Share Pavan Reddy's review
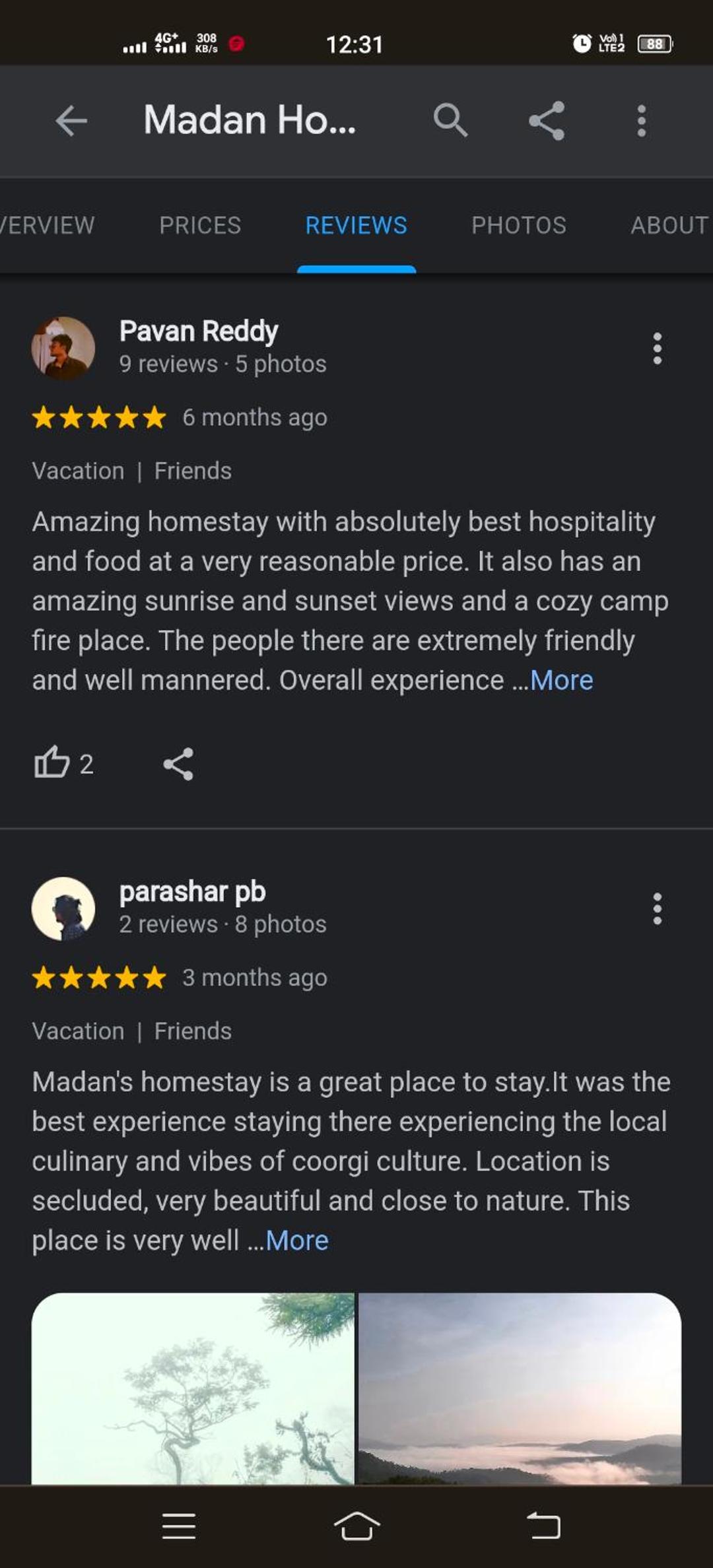713x1568 pixels. click(x=178, y=764)
